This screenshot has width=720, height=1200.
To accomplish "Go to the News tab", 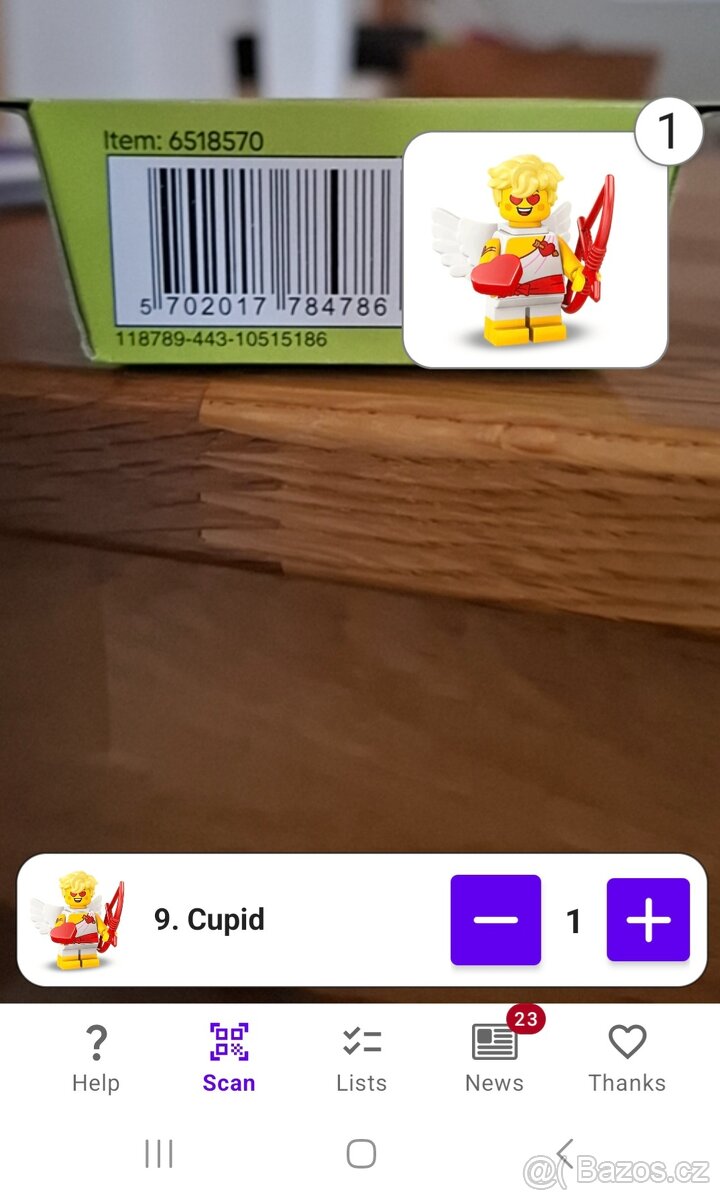I will [x=495, y=1058].
